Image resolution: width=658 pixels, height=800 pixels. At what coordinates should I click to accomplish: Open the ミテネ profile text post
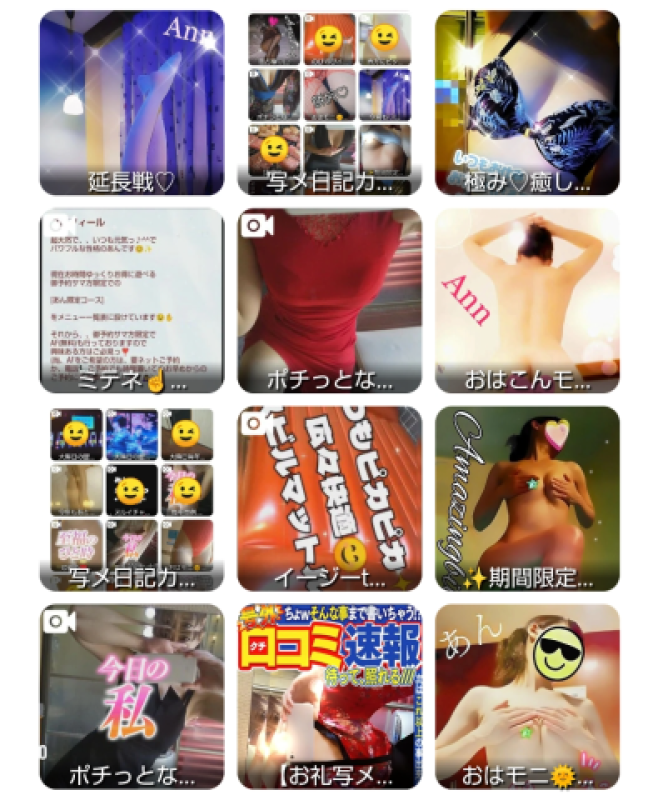[x=131, y=300]
